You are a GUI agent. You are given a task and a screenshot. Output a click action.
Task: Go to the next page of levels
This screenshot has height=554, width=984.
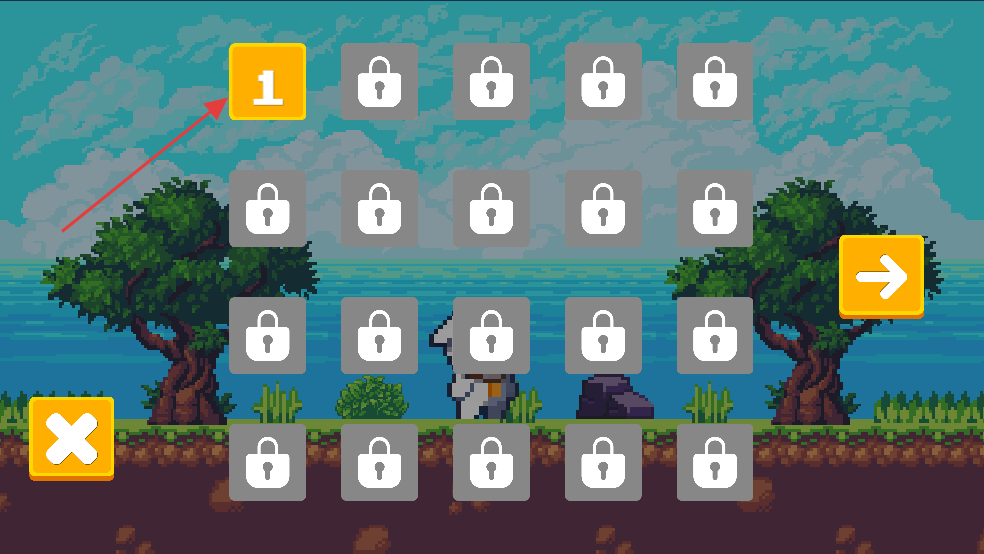point(881,277)
